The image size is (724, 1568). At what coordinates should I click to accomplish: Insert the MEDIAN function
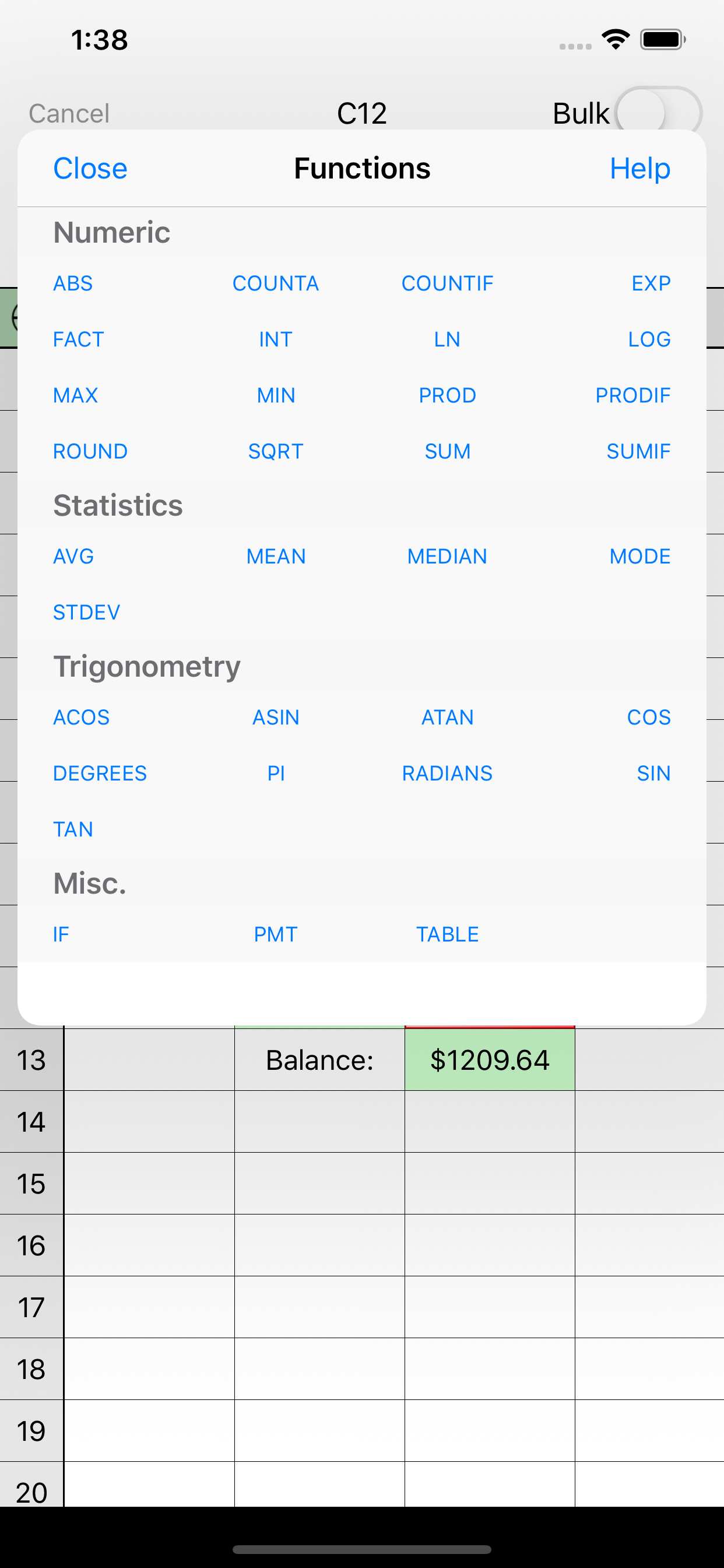(x=447, y=556)
